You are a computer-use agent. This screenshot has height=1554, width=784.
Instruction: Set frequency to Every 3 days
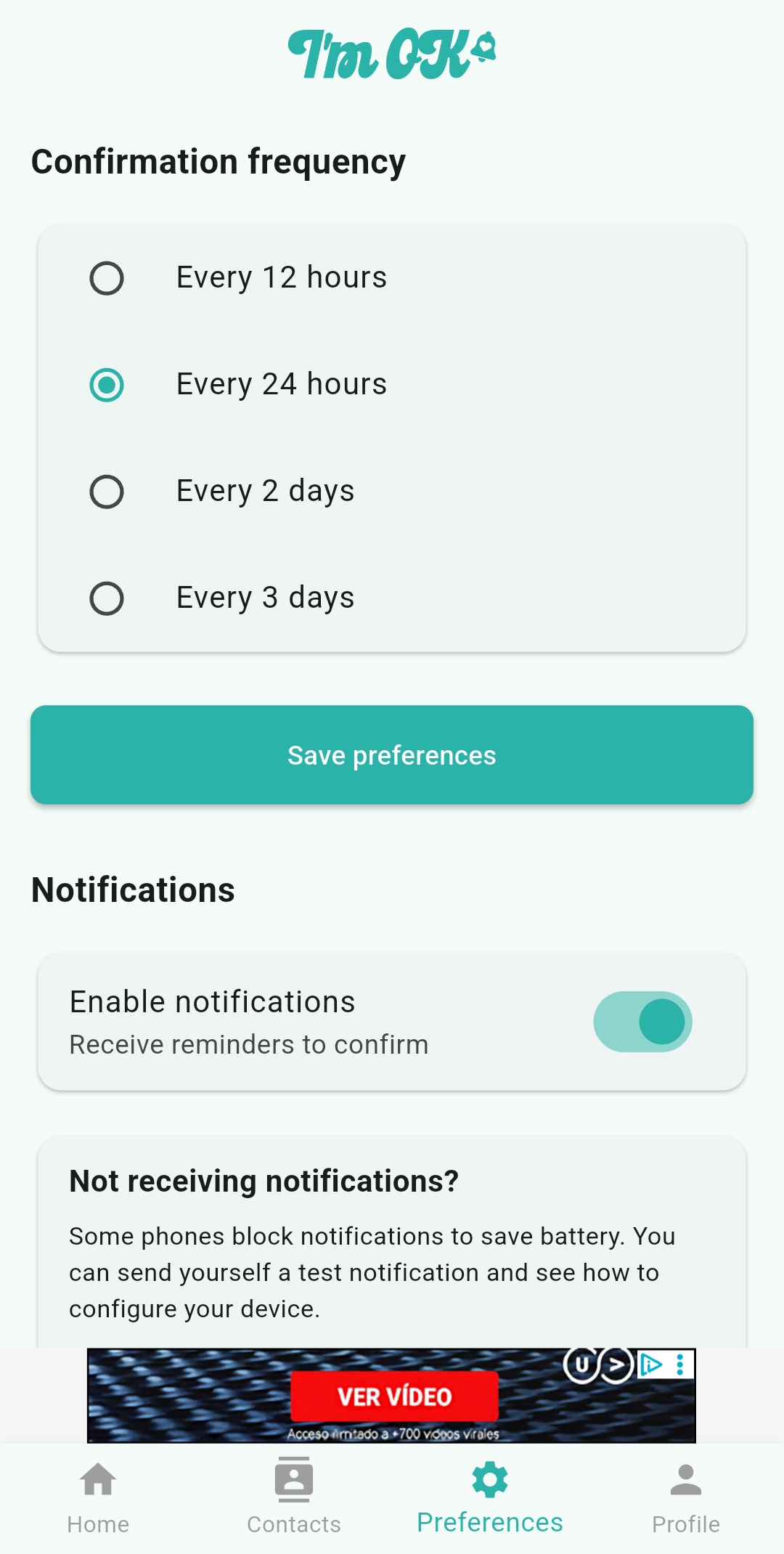(x=107, y=598)
